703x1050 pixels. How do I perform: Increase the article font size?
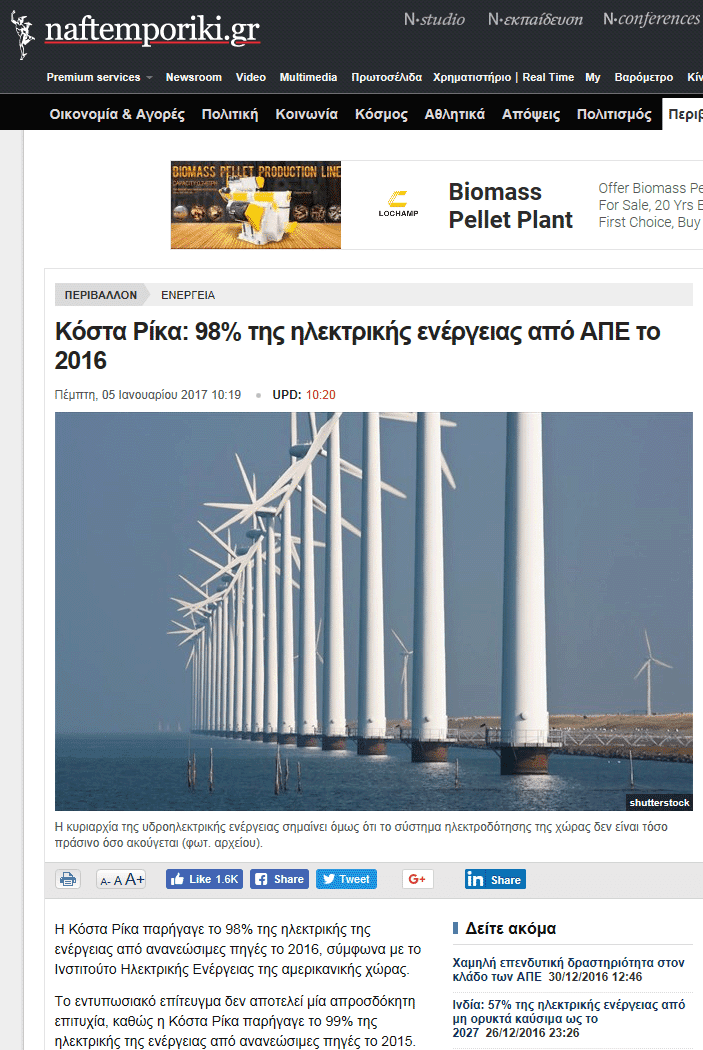(x=136, y=880)
